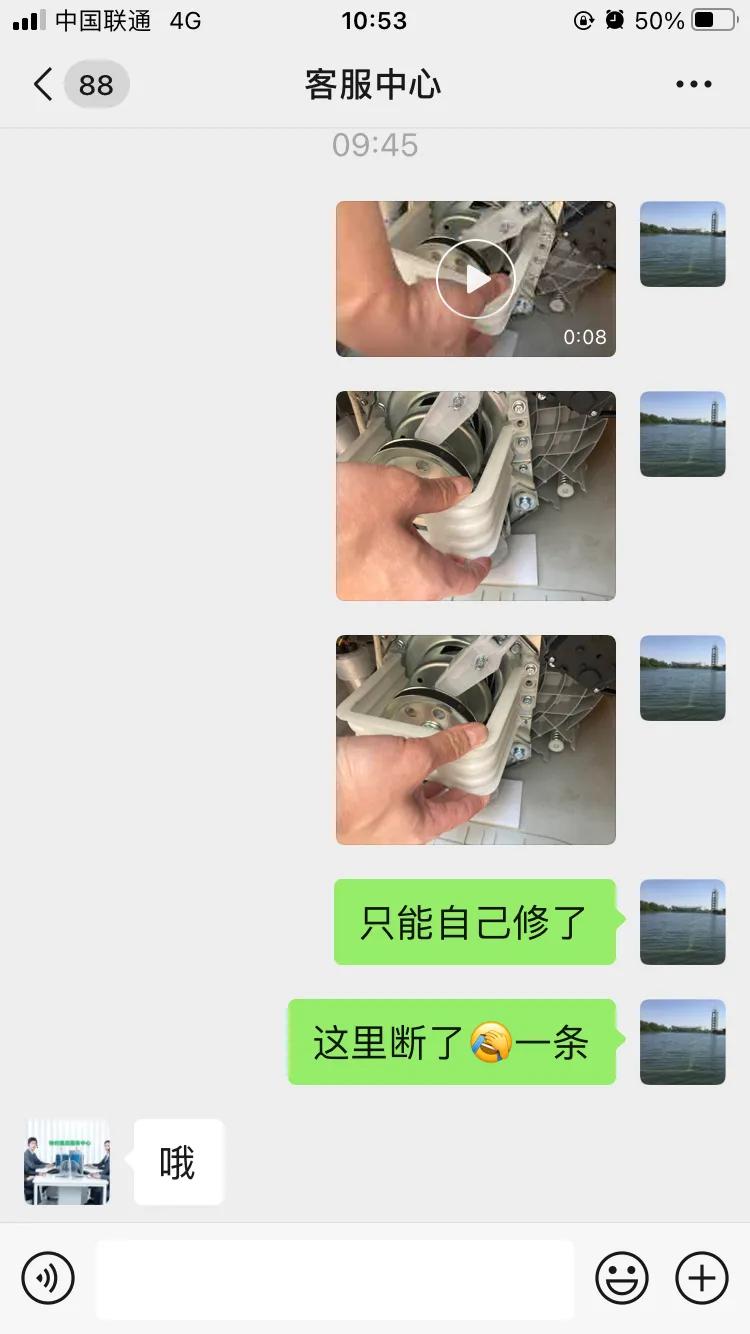Open the emoji picker
Screen dimensions: 750x1334
(x=622, y=1278)
